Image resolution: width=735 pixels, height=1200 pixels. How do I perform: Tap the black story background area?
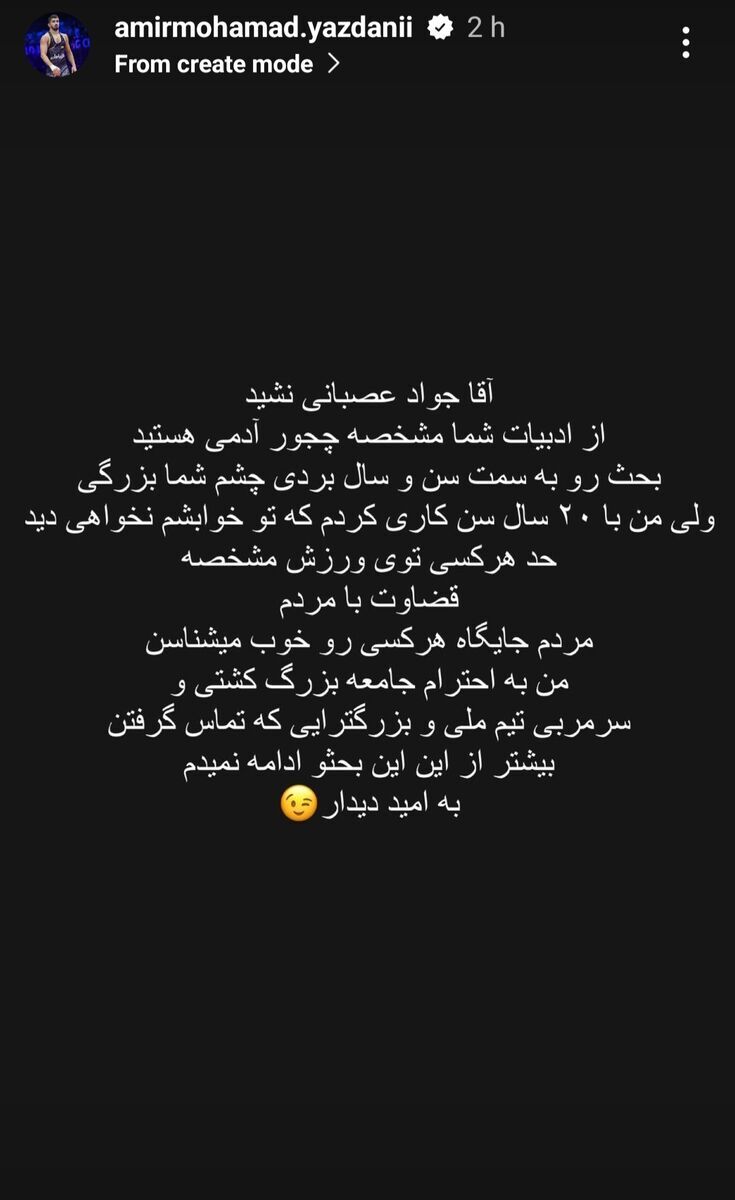click(367, 1000)
